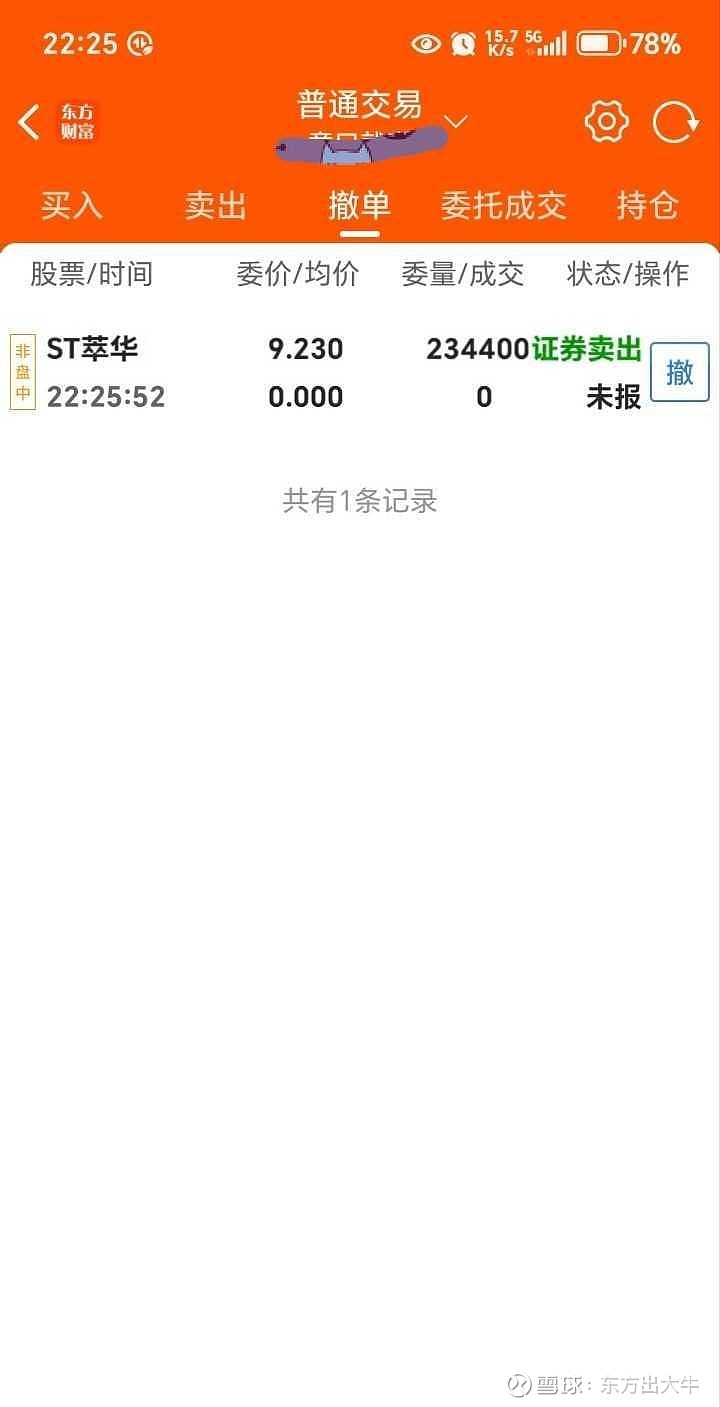Expand the account selector chevron
The image size is (720, 1407).
click(456, 120)
